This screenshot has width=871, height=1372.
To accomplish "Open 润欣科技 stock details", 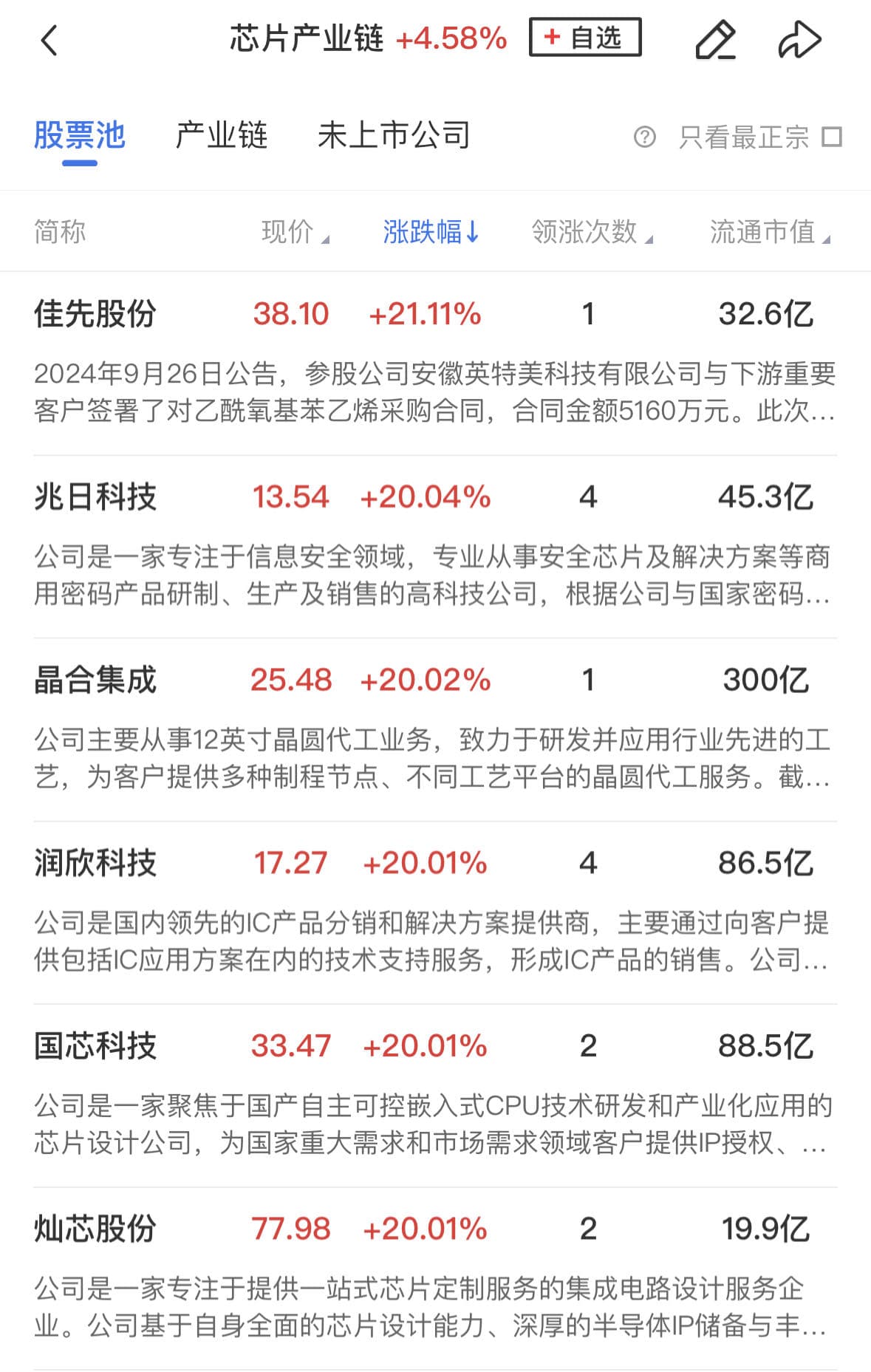I will click(95, 863).
